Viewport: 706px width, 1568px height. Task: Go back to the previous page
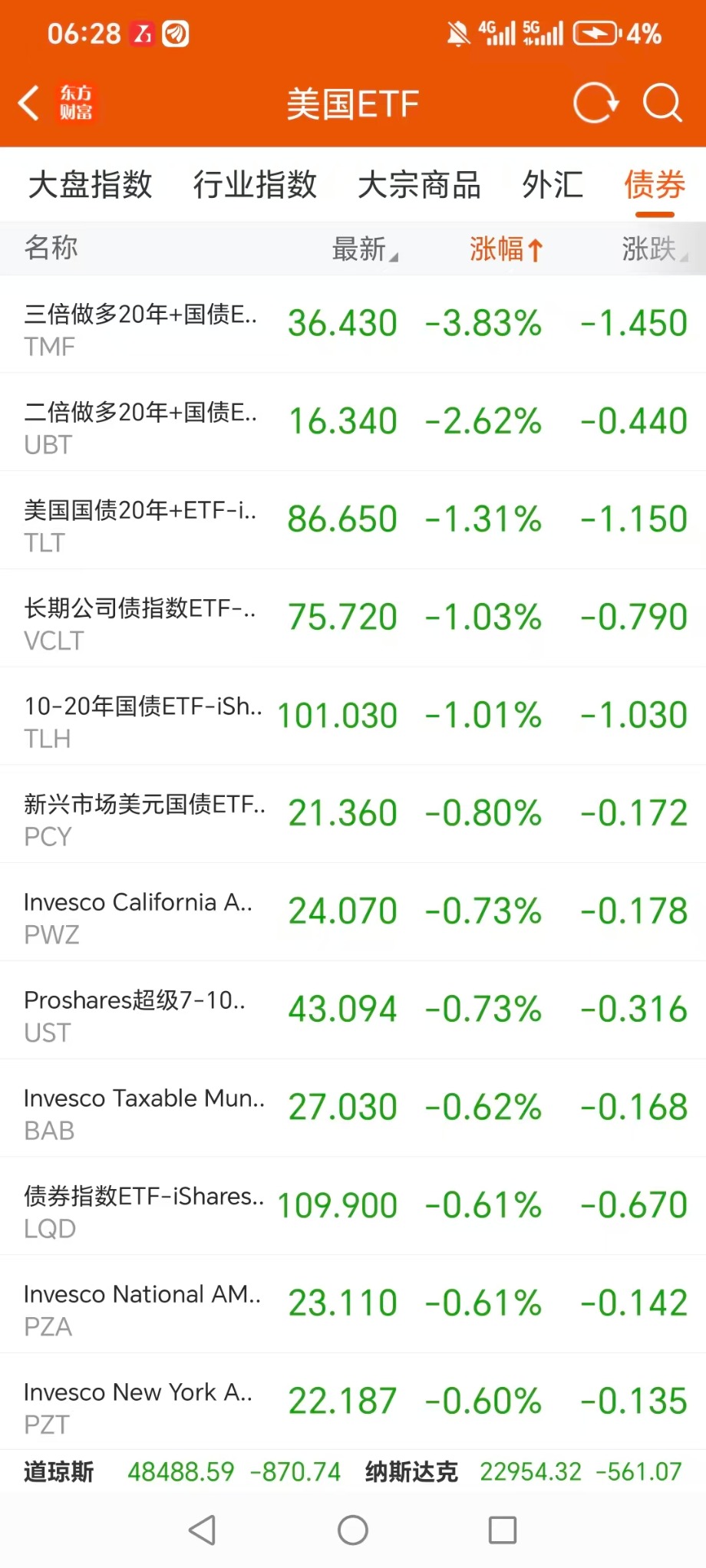pyautogui.click(x=29, y=103)
